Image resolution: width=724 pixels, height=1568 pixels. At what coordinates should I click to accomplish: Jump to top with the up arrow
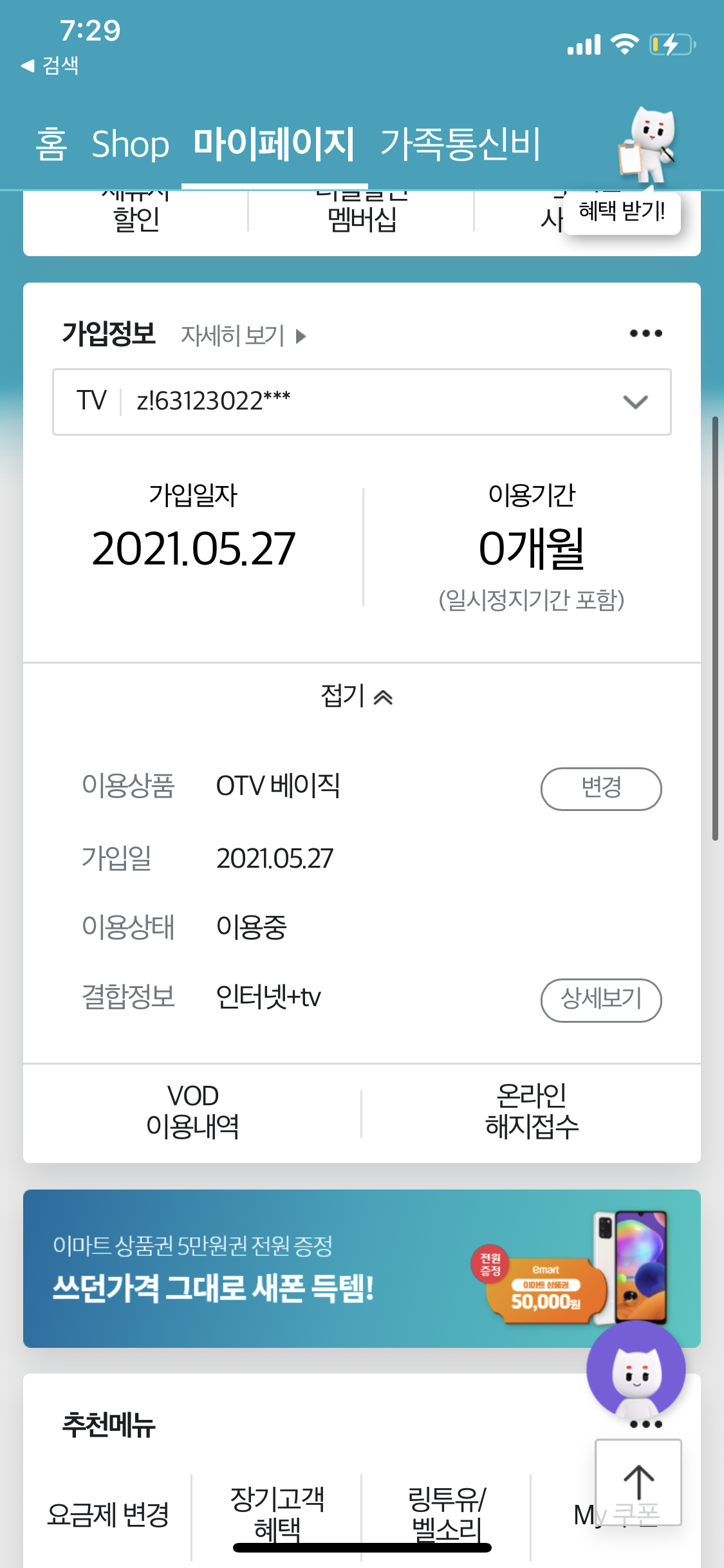coord(638,1482)
